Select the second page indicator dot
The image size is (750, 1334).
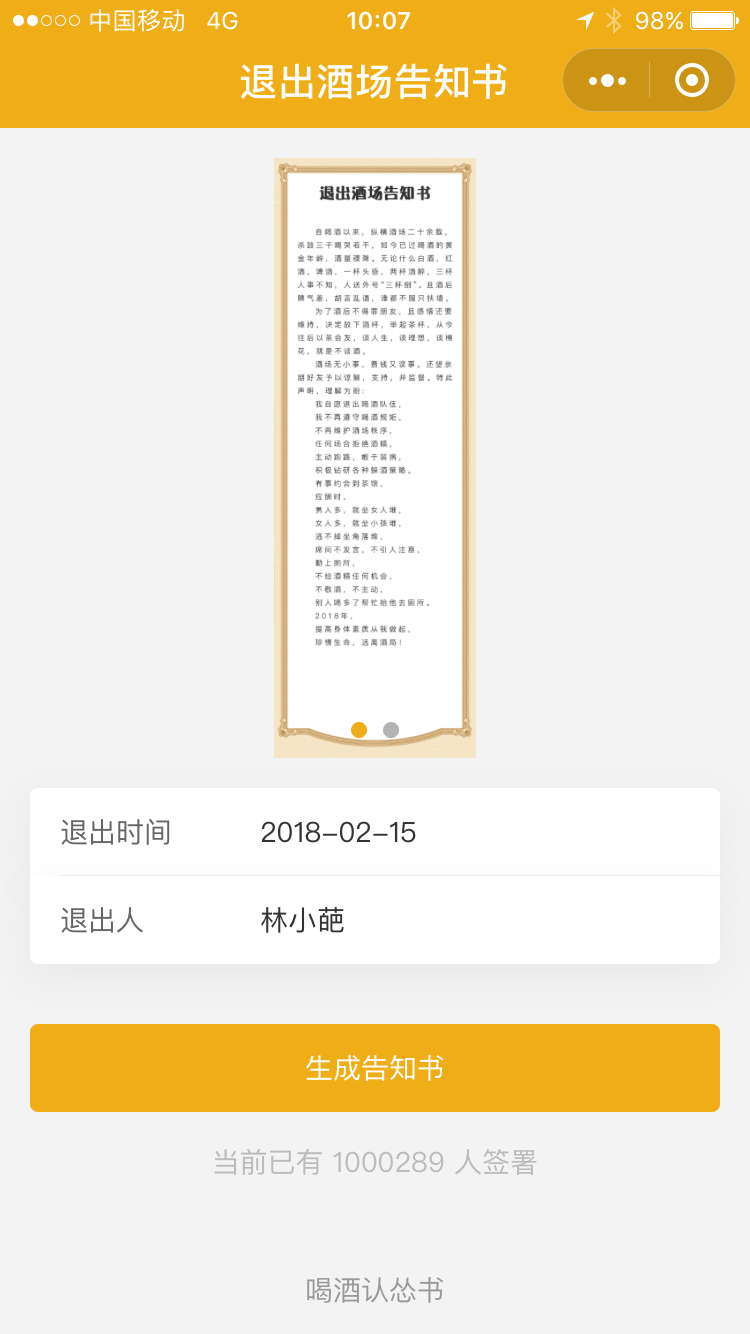(x=391, y=730)
